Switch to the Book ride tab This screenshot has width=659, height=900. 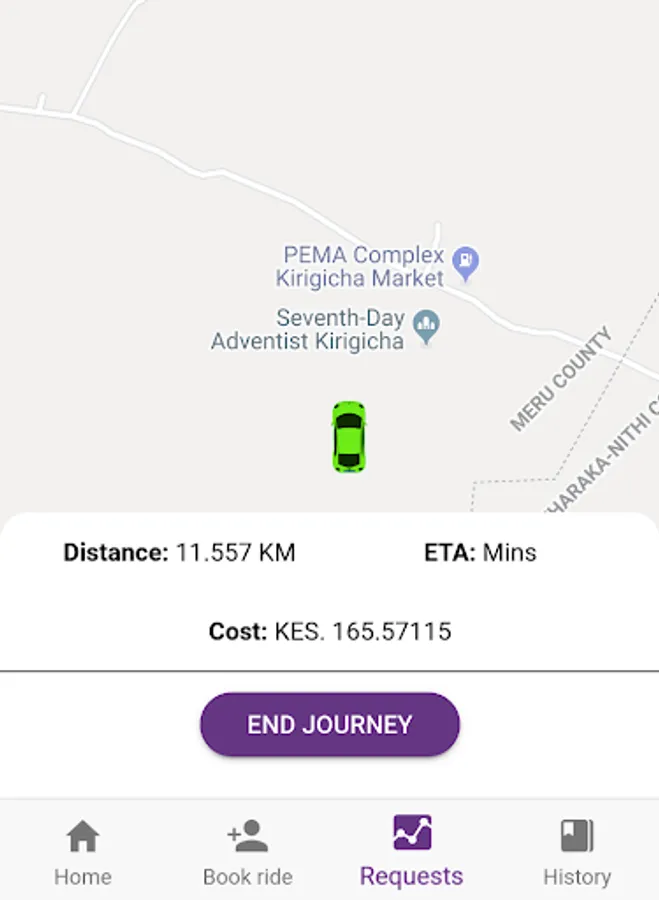[247, 851]
